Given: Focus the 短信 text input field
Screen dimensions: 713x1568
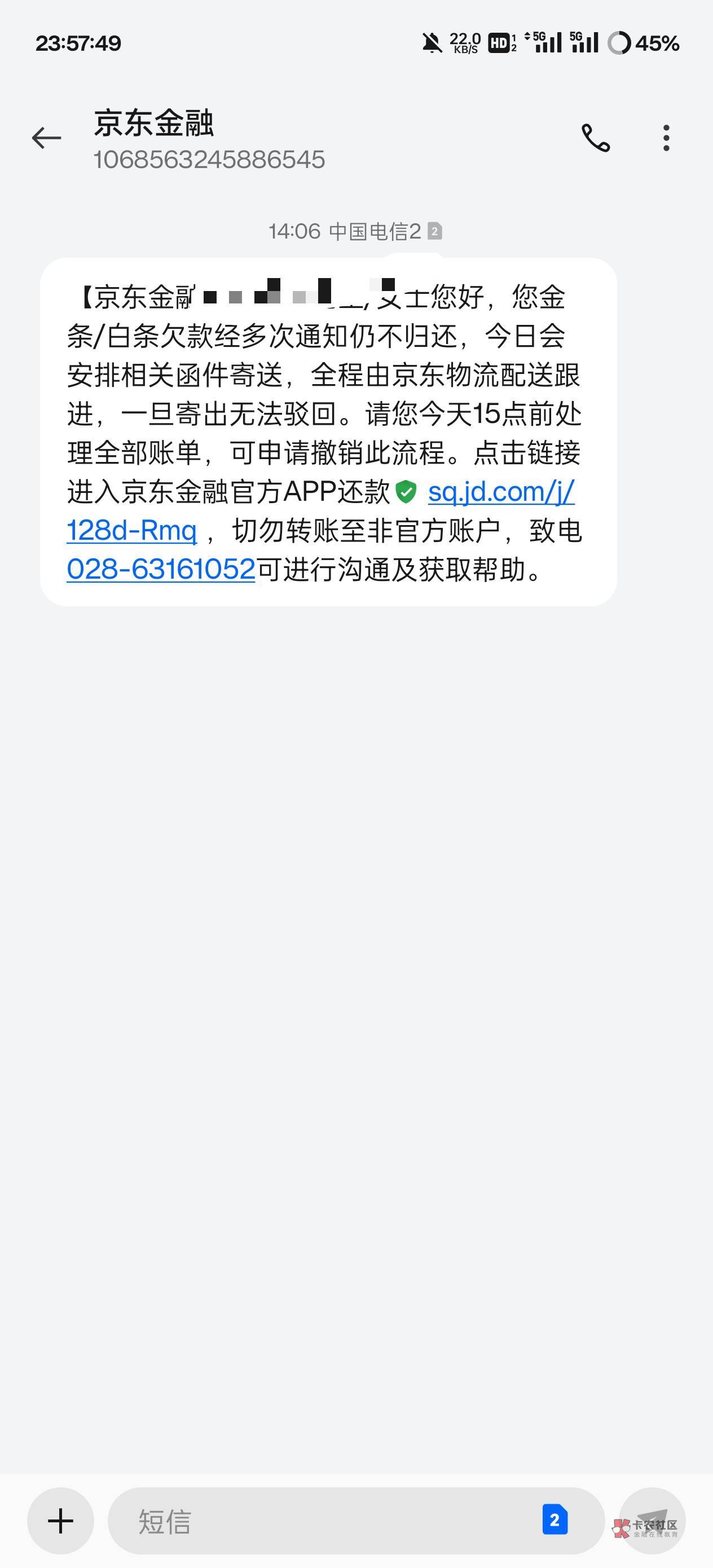Looking at the screenshot, I should click(329, 1521).
